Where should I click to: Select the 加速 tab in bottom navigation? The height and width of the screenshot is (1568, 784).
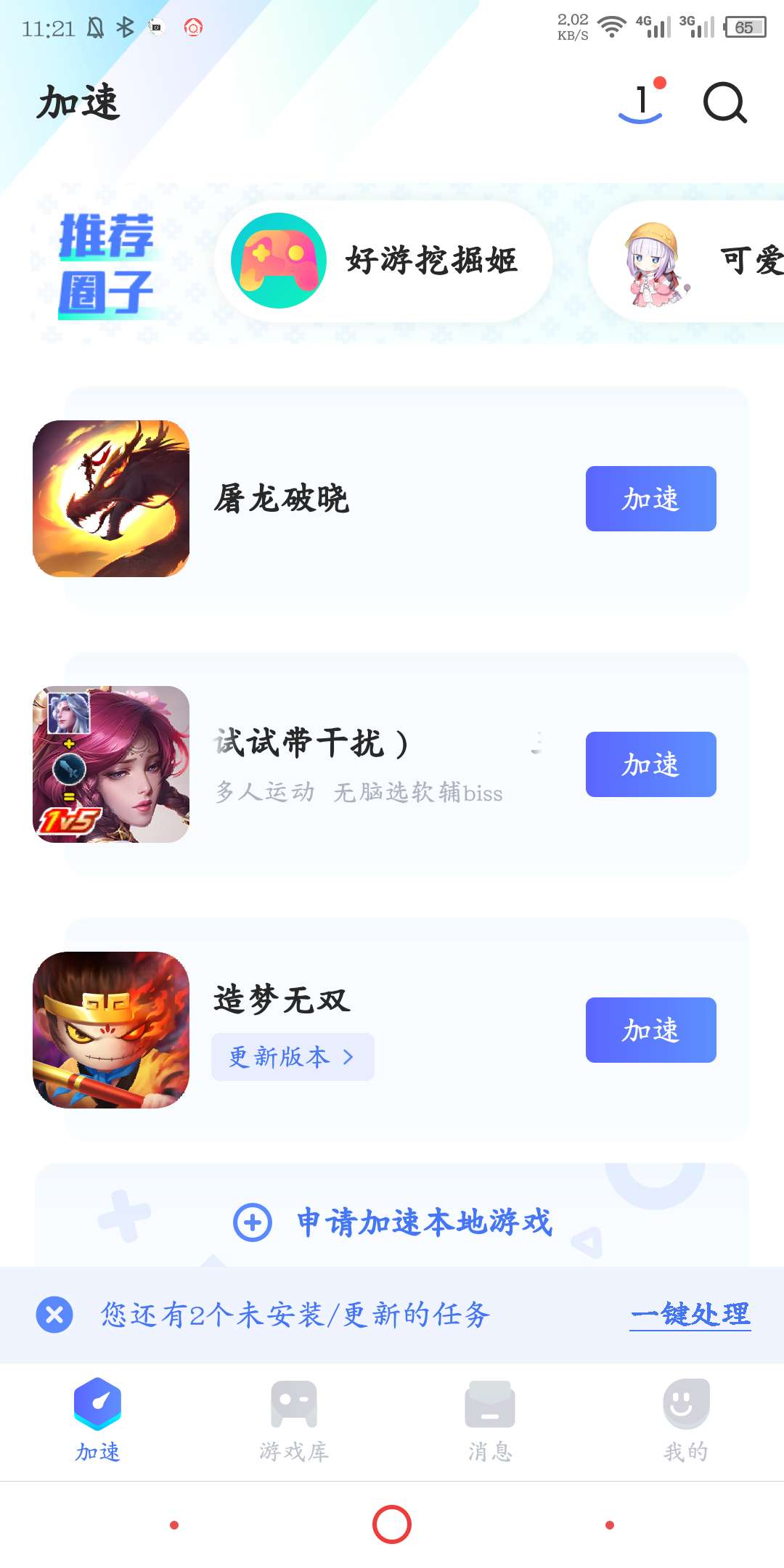(x=98, y=1421)
